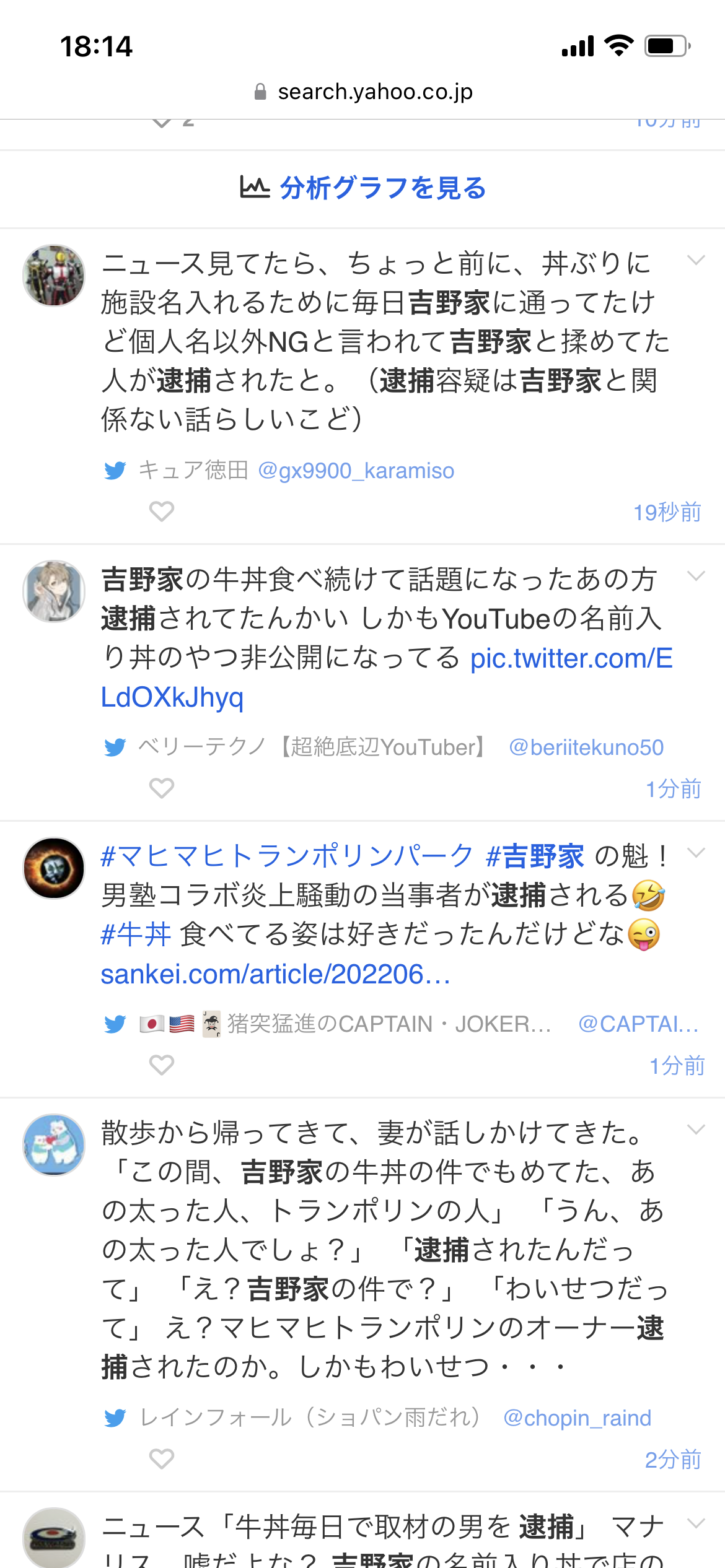
Task: Like the tweet by ベリーテクノ
Action: [x=162, y=788]
